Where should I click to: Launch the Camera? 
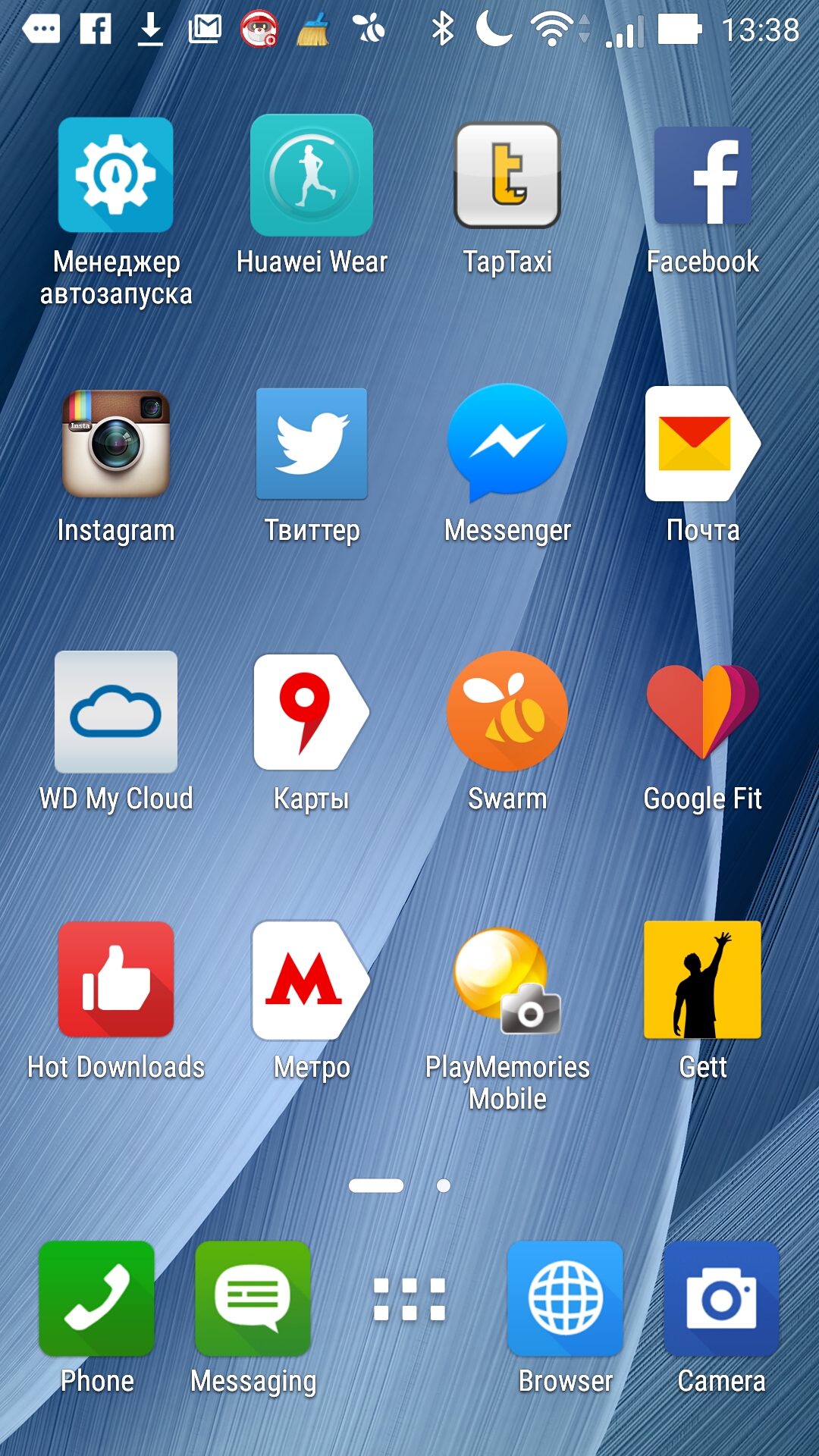point(721,1298)
